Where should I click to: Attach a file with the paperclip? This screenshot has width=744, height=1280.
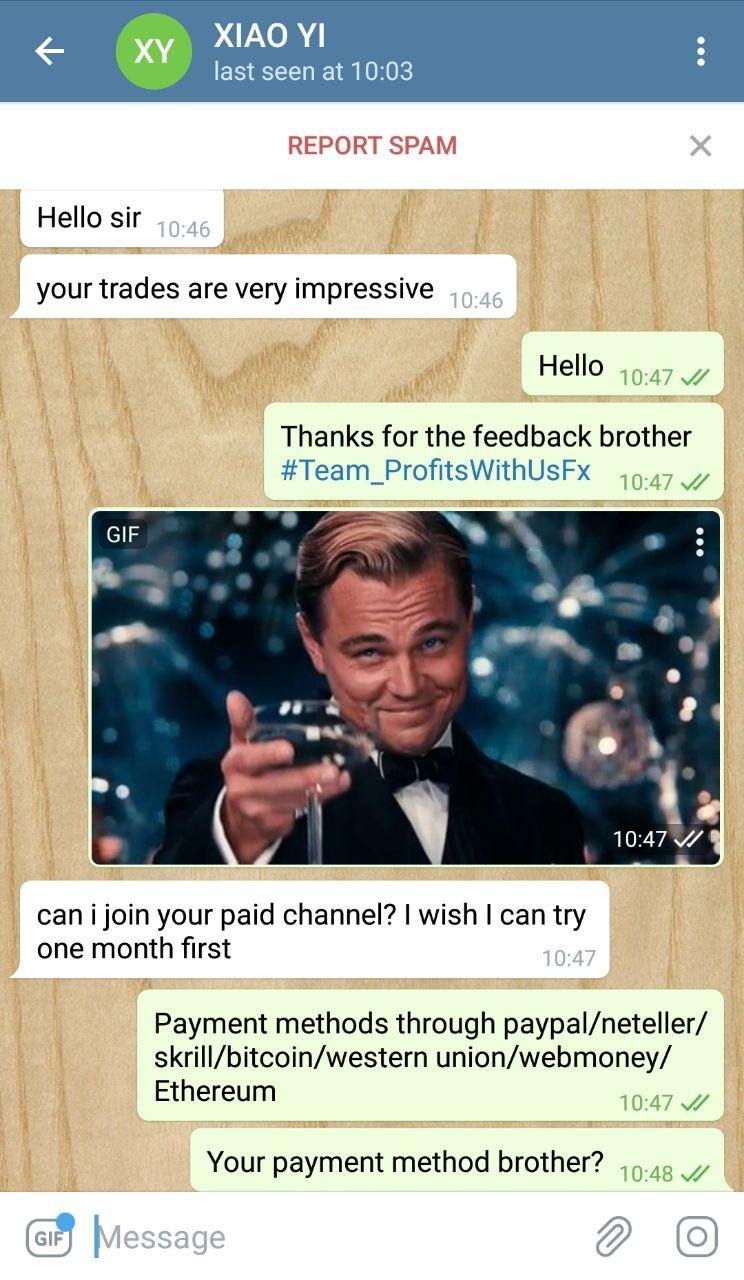click(613, 1237)
